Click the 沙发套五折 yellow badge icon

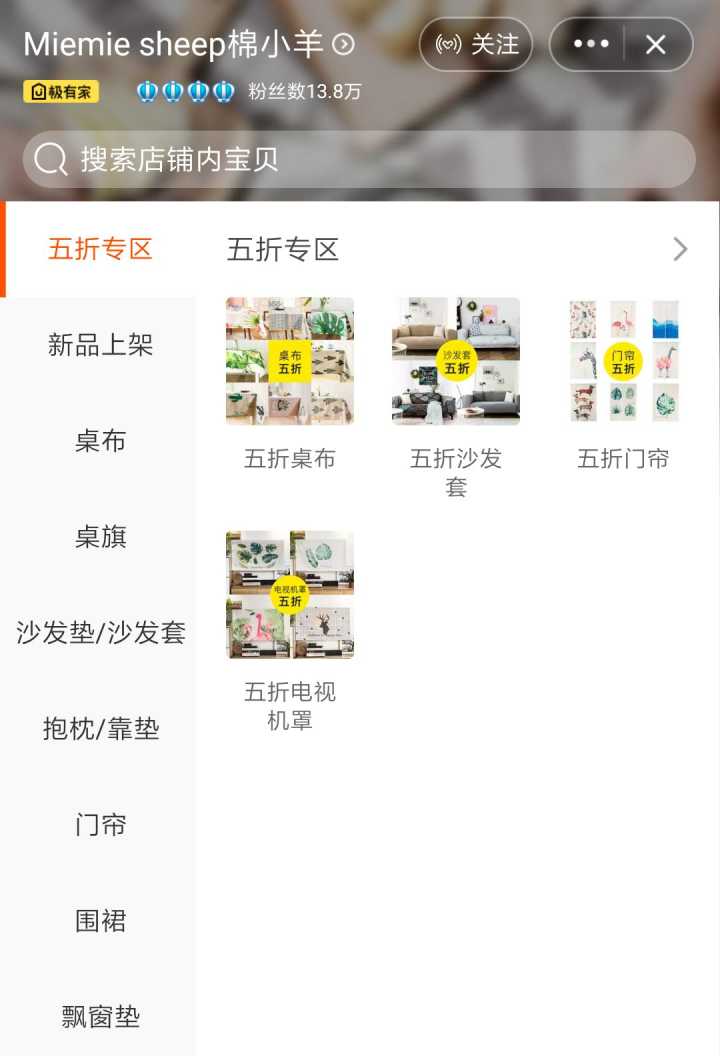coord(455,362)
